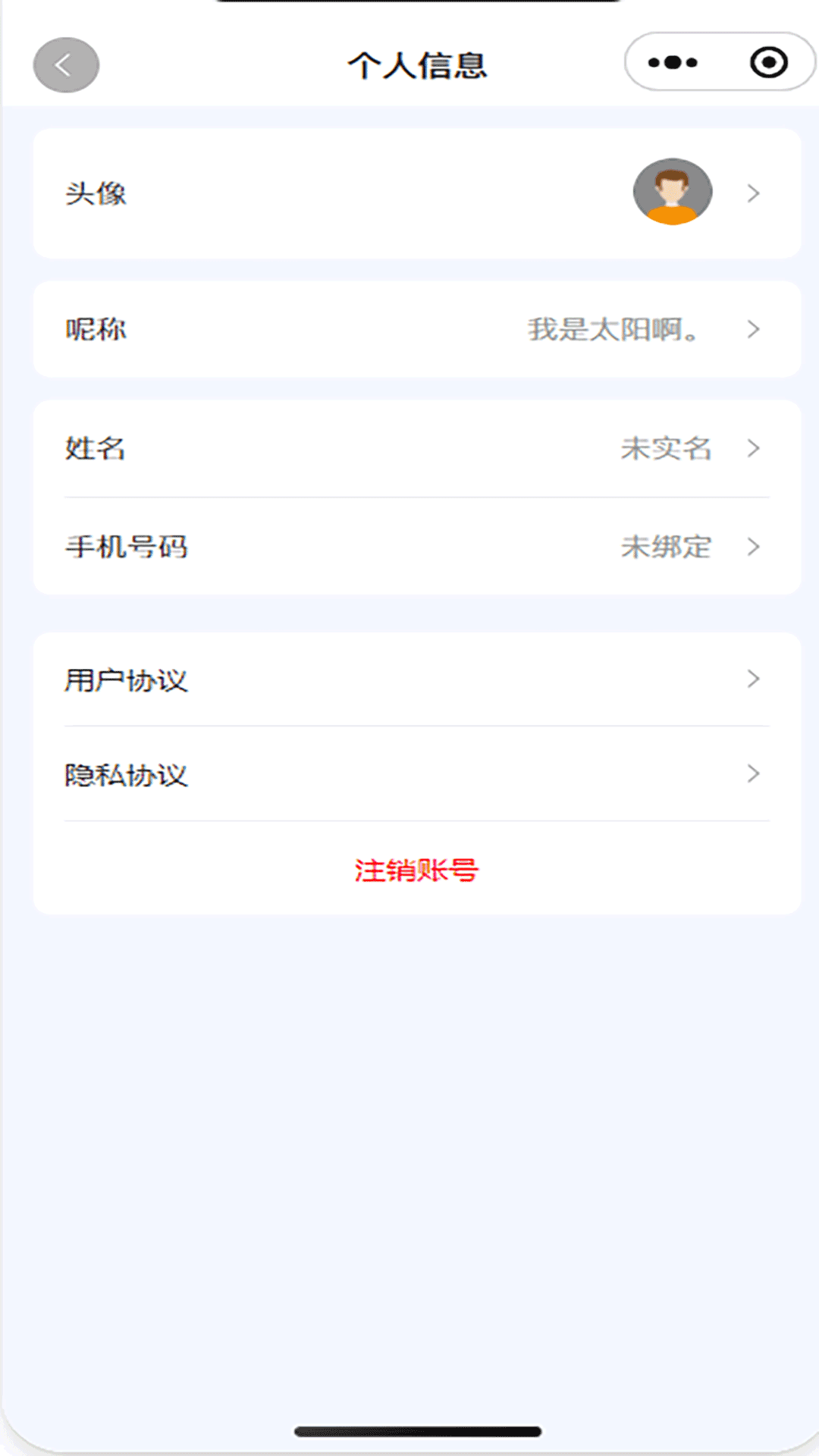Open the 姓名 real-name row

[x=417, y=449]
